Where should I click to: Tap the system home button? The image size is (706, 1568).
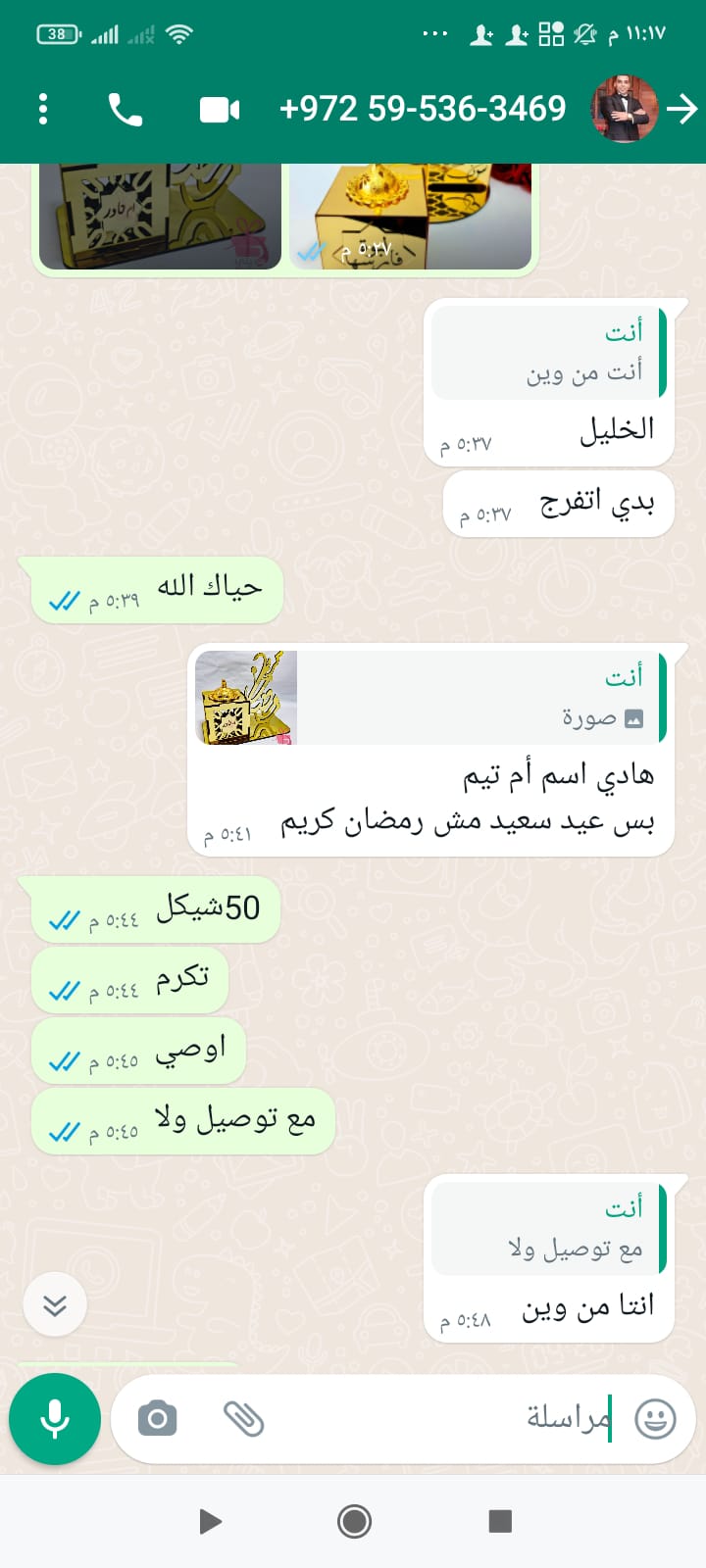(x=354, y=1521)
